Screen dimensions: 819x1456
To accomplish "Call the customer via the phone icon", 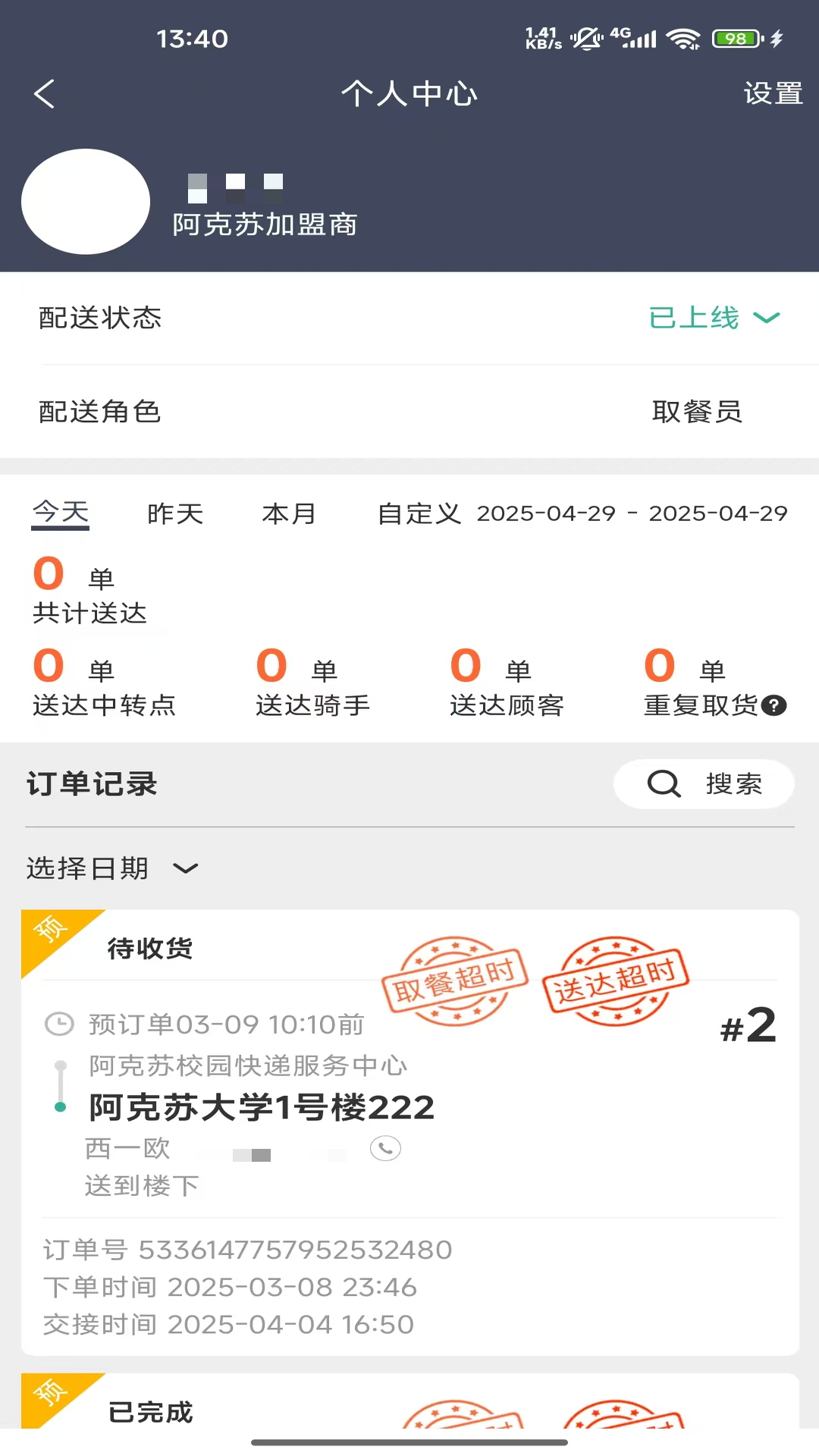I will pyautogui.click(x=384, y=1148).
